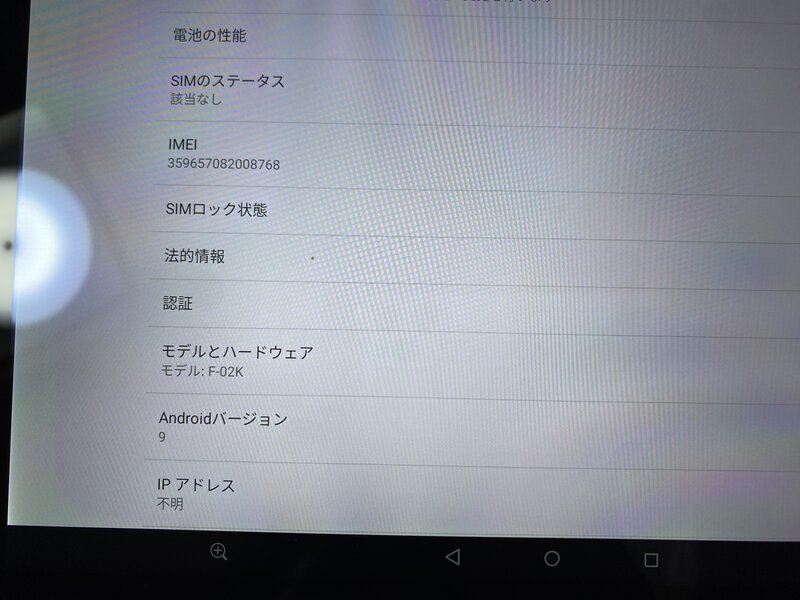Tap the Androidバージョン row
Screen dimensions: 800x600
[x=223, y=426]
